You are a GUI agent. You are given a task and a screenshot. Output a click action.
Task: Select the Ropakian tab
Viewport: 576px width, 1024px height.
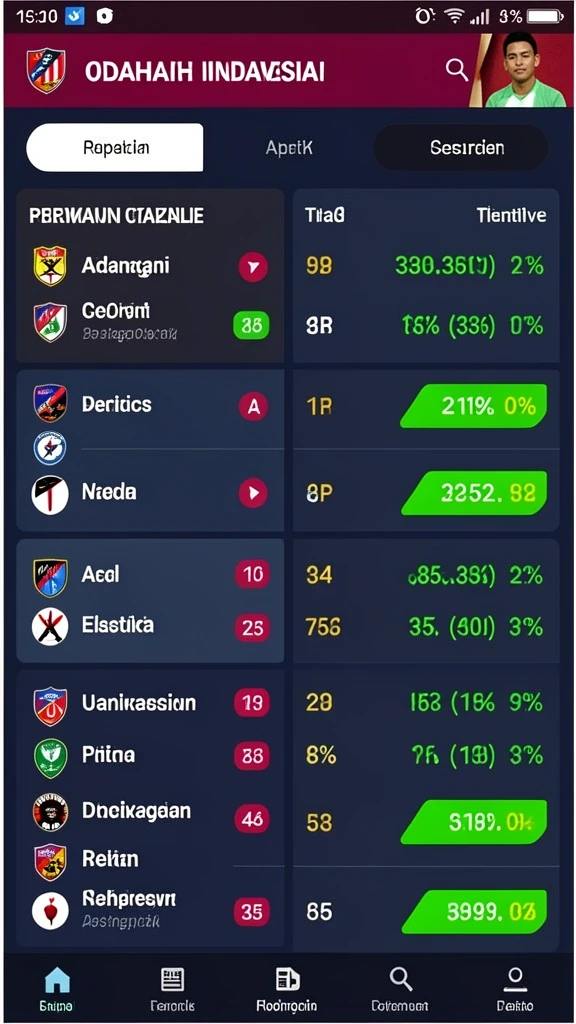[115, 148]
